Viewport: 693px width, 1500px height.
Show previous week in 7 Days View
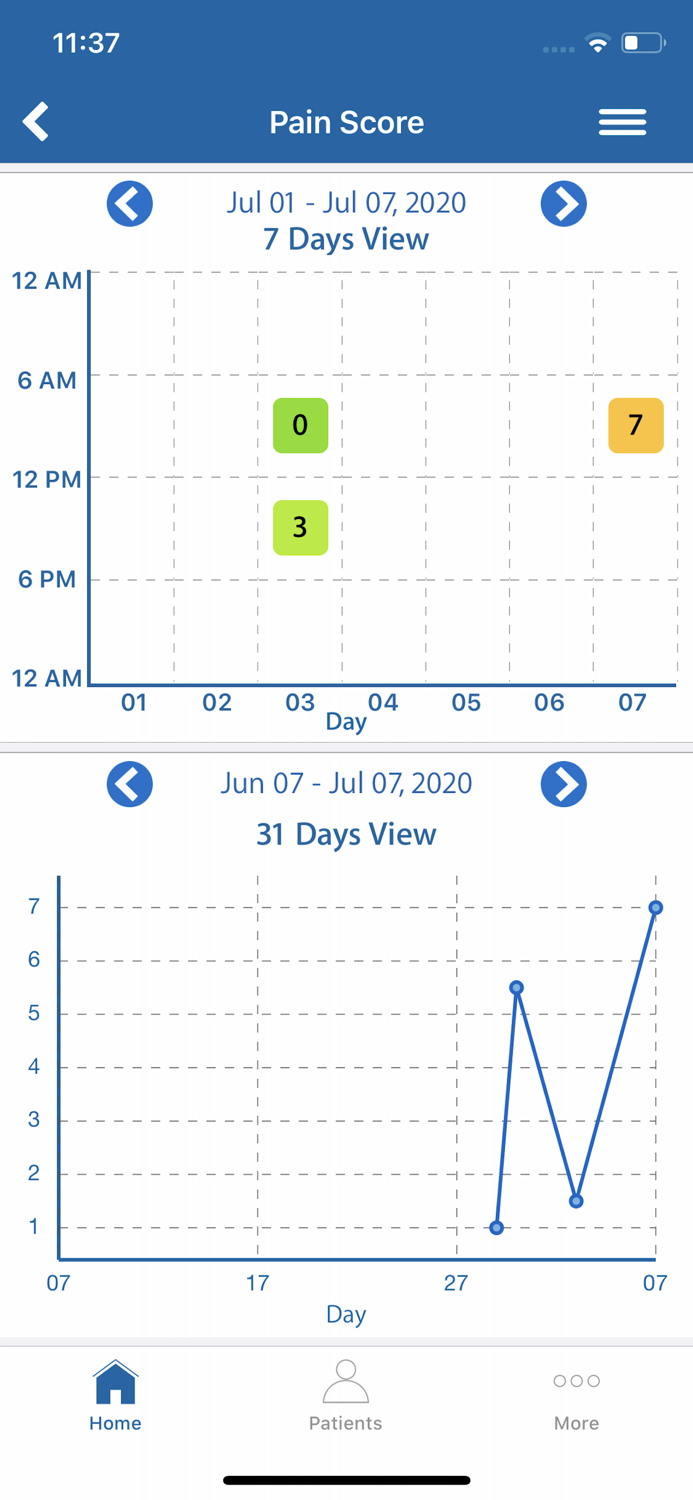130,204
